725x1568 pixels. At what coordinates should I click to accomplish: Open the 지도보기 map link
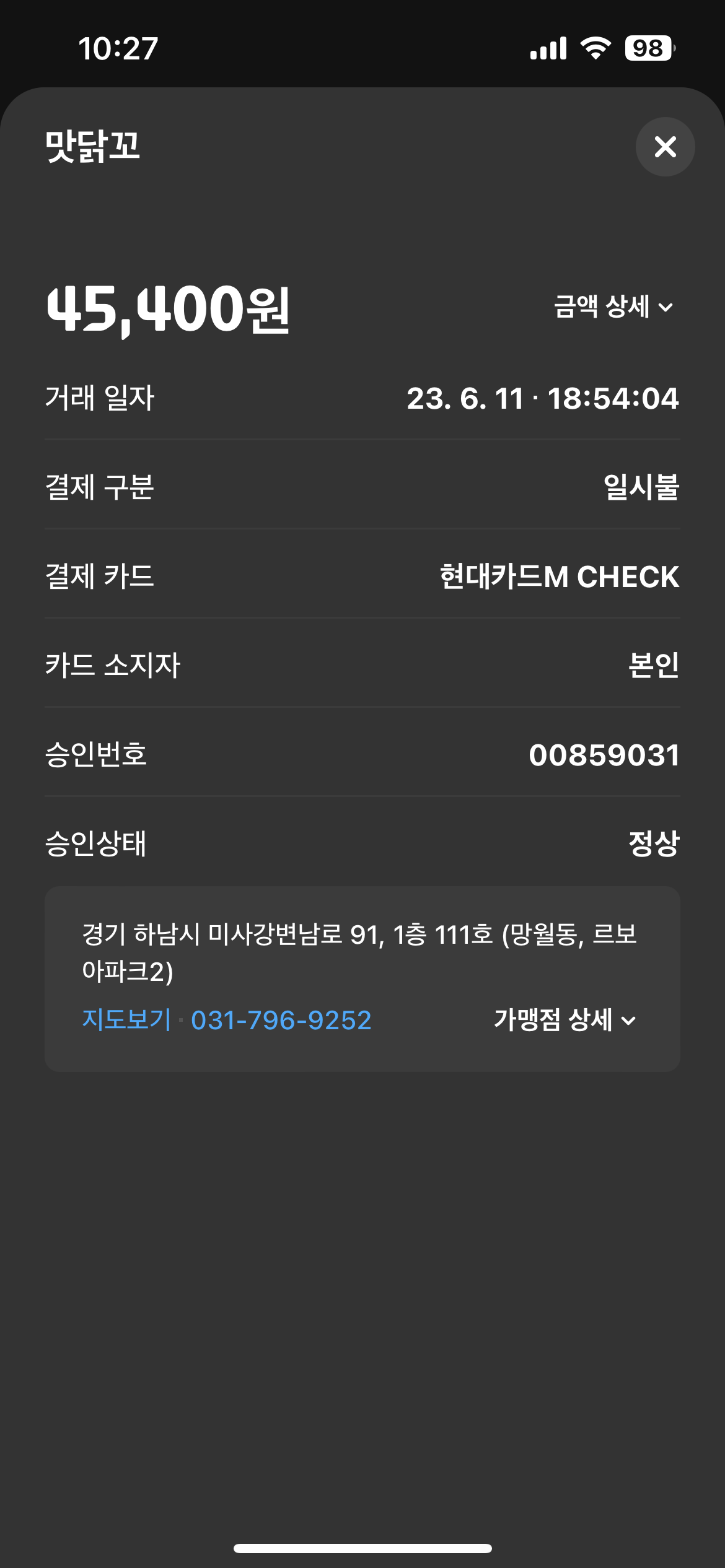point(126,1019)
